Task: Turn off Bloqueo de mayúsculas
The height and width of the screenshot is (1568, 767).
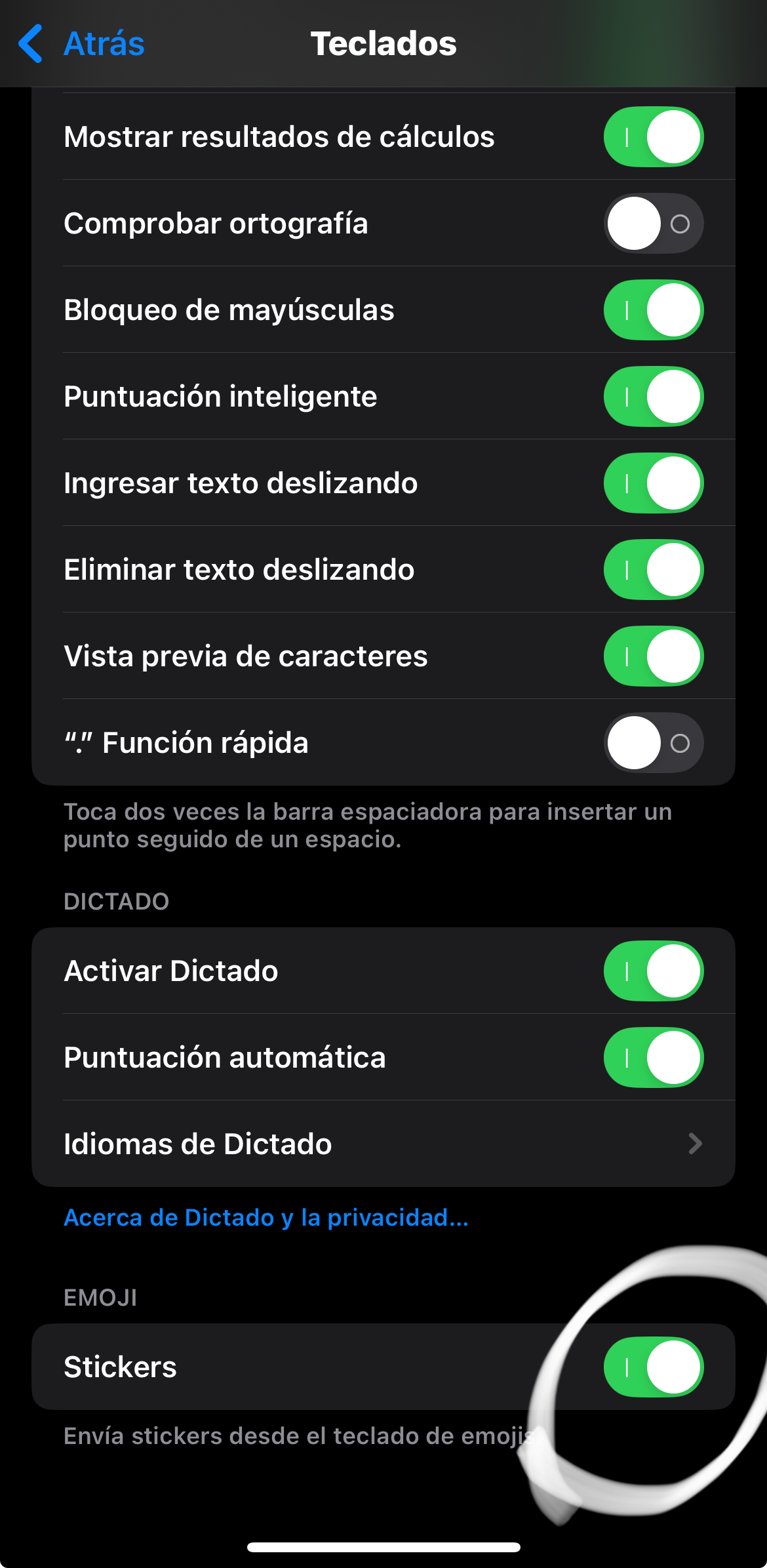Action: point(654,310)
